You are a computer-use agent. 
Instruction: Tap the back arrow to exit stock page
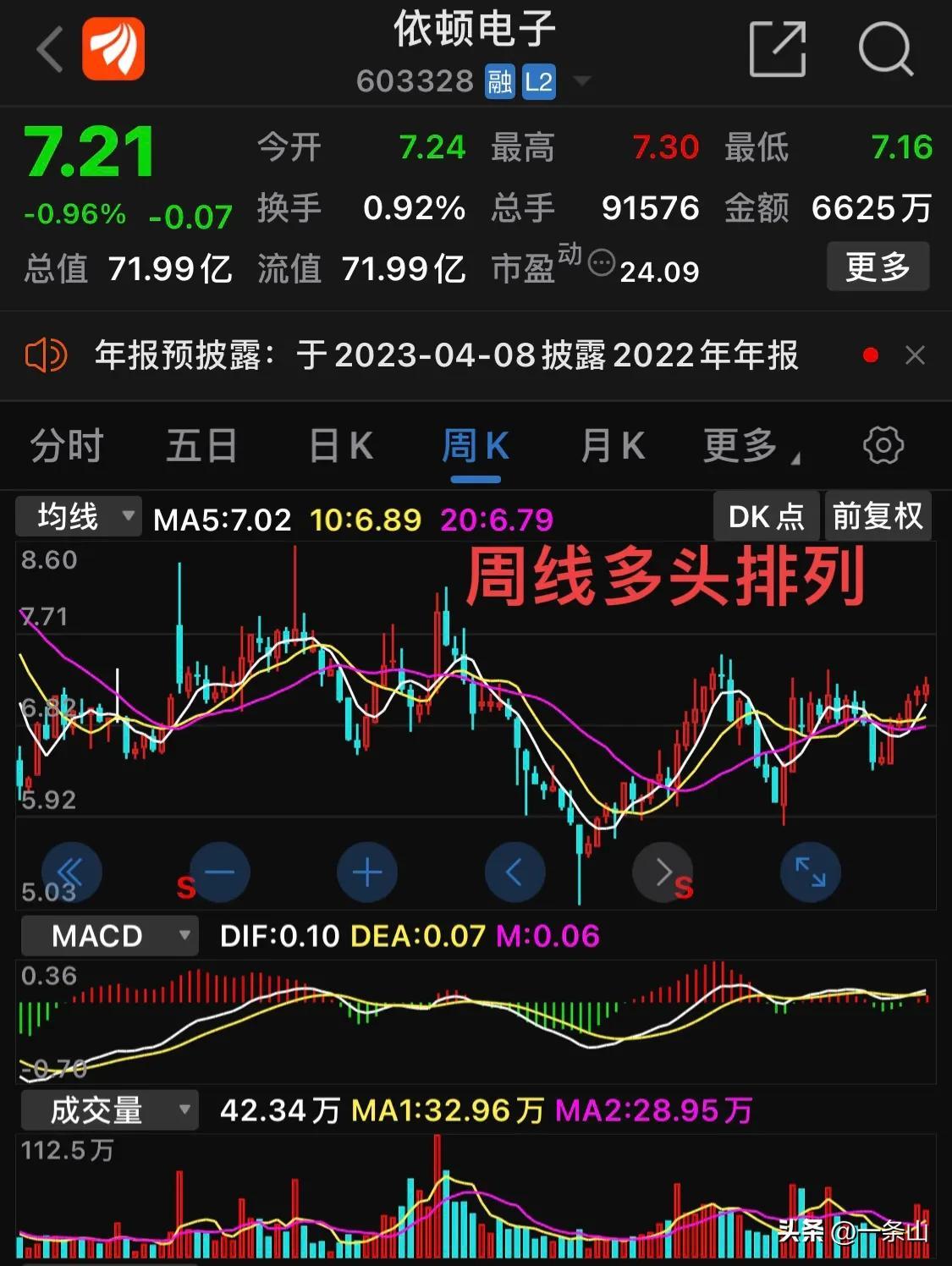[48, 51]
